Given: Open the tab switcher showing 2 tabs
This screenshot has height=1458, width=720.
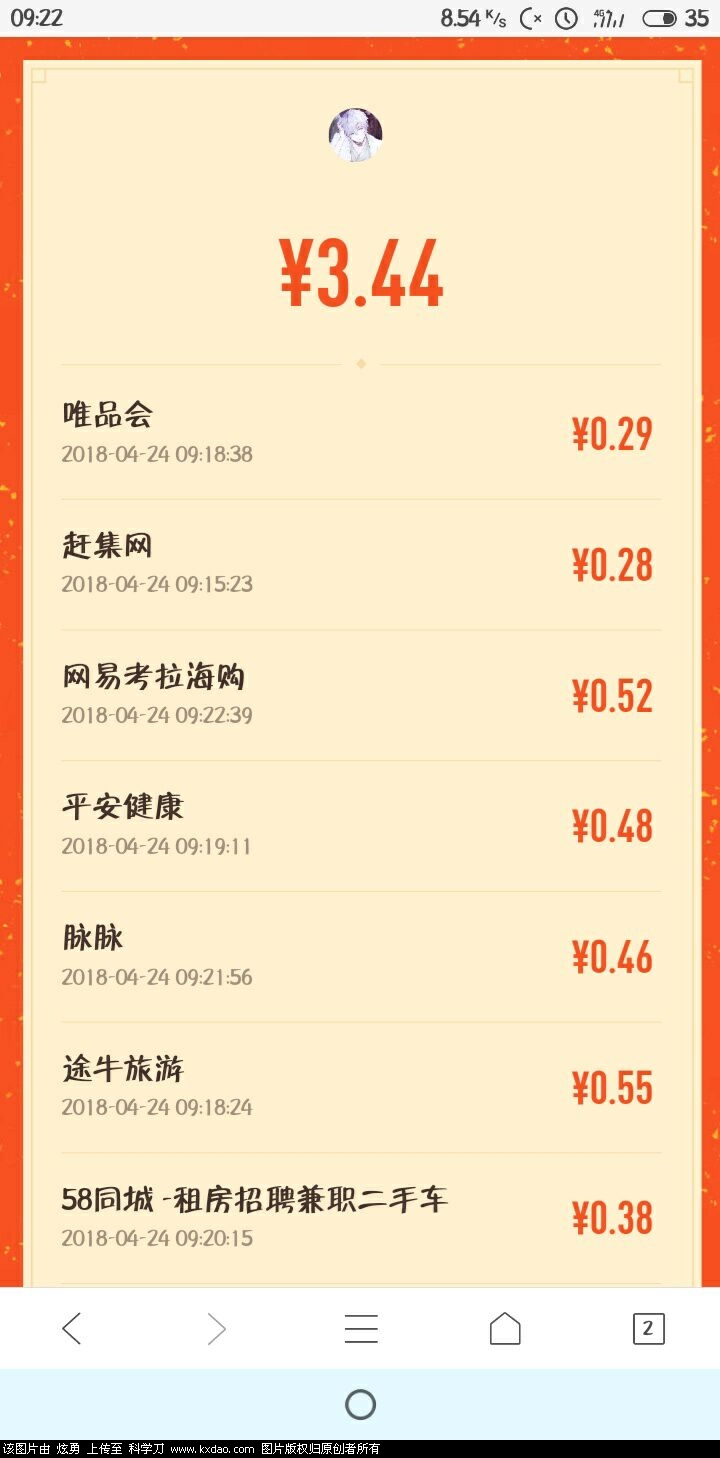Looking at the screenshot, I should click(648, 1328).
